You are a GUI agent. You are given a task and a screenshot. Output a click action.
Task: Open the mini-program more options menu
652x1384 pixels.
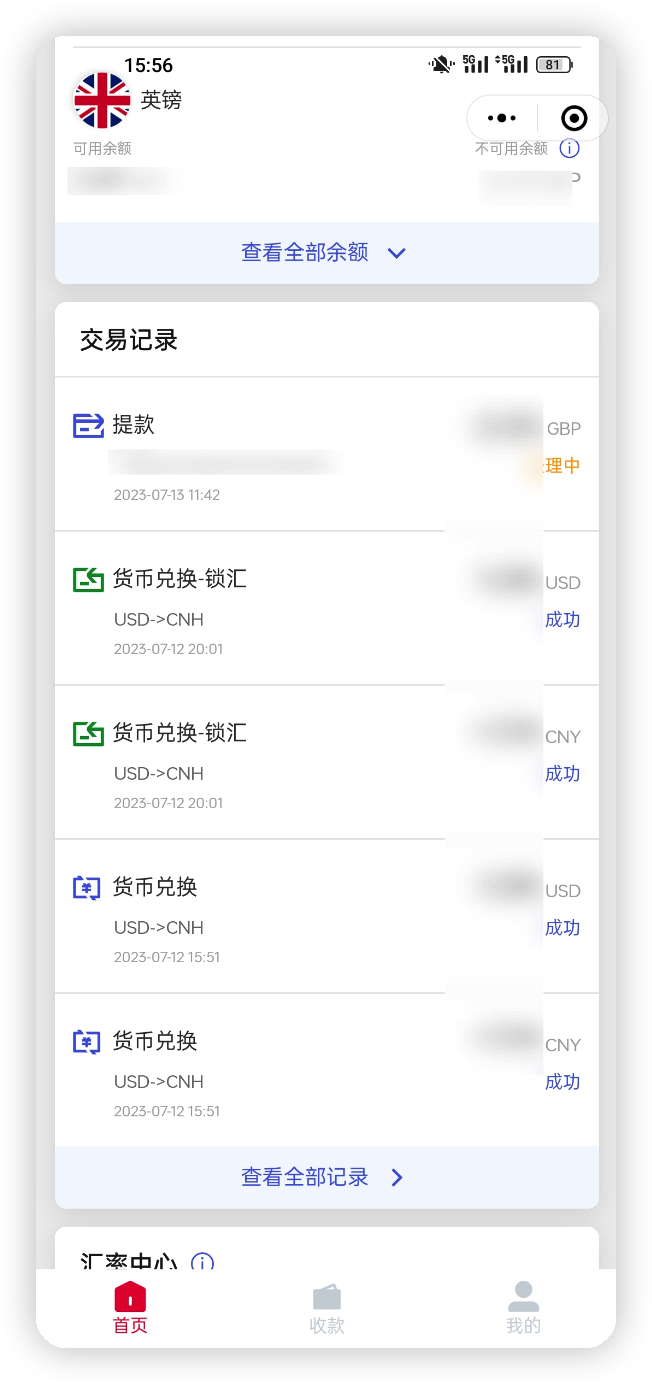click(x=502, y=118)
